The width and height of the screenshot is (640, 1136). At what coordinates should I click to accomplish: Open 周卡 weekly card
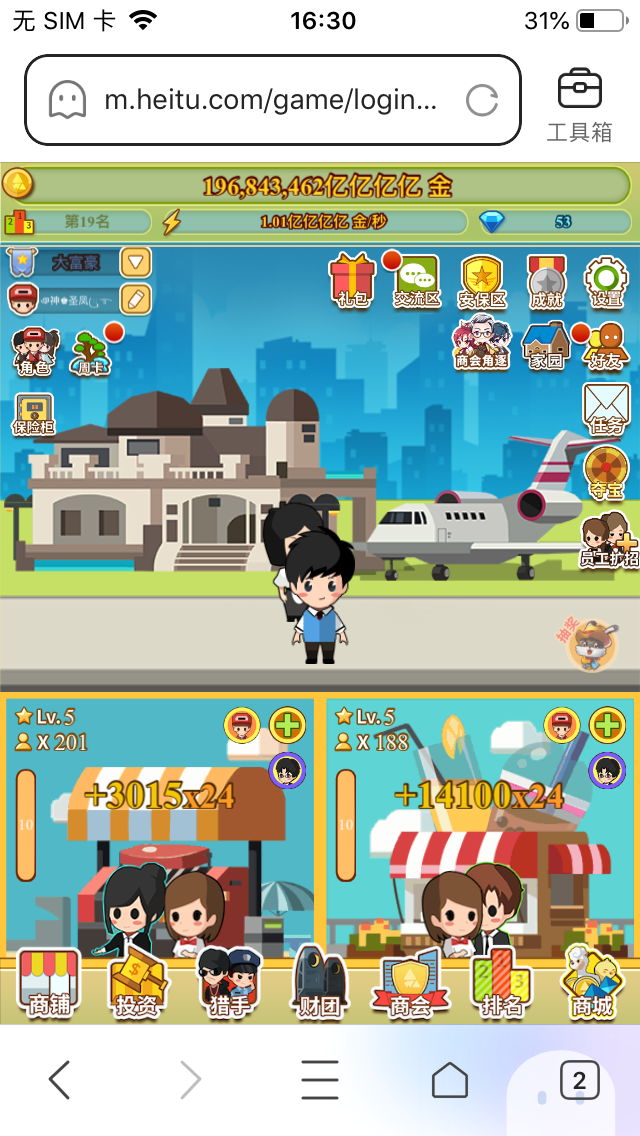click(x=91, y=350)
